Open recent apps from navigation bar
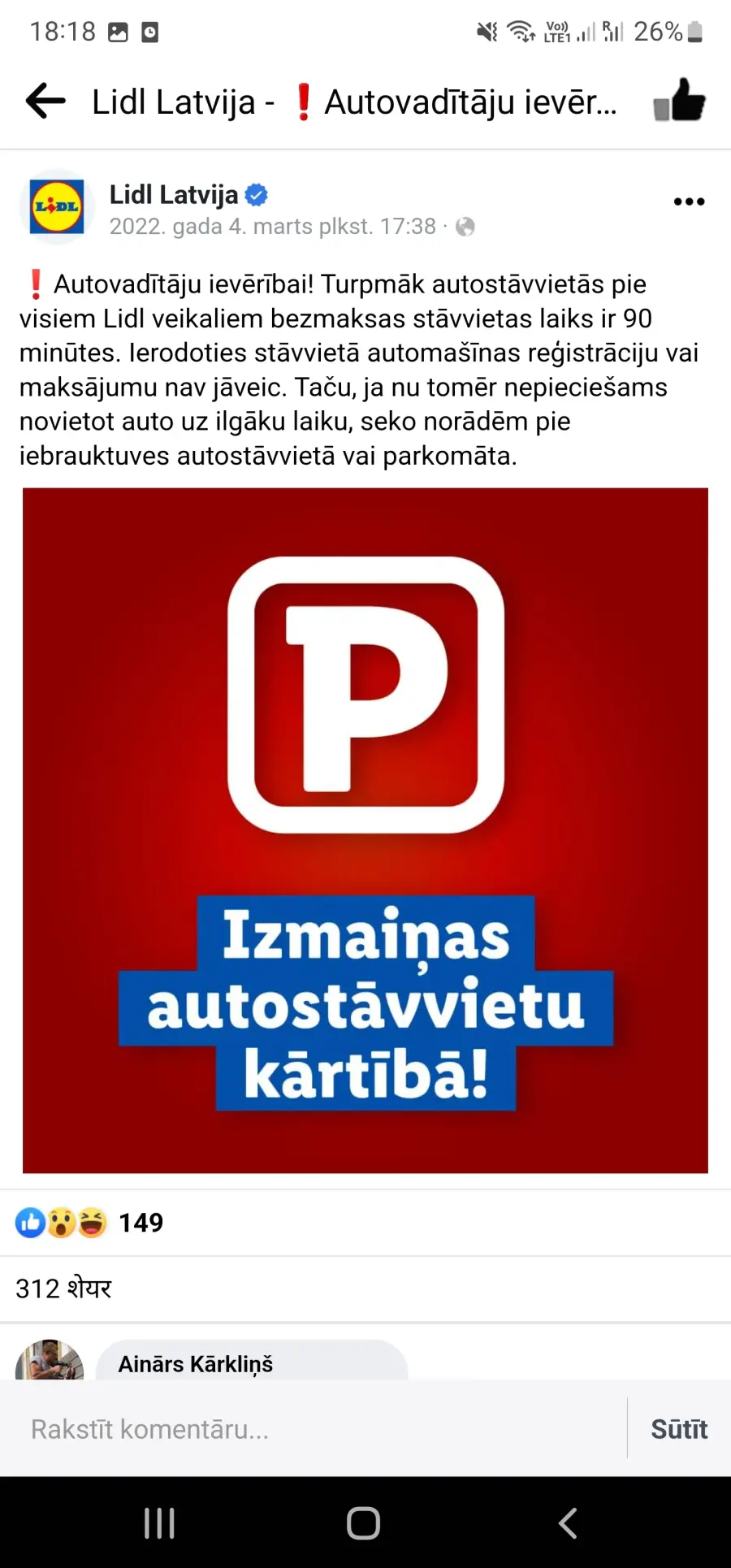 pyautogui.click(x=159, y=1523)
